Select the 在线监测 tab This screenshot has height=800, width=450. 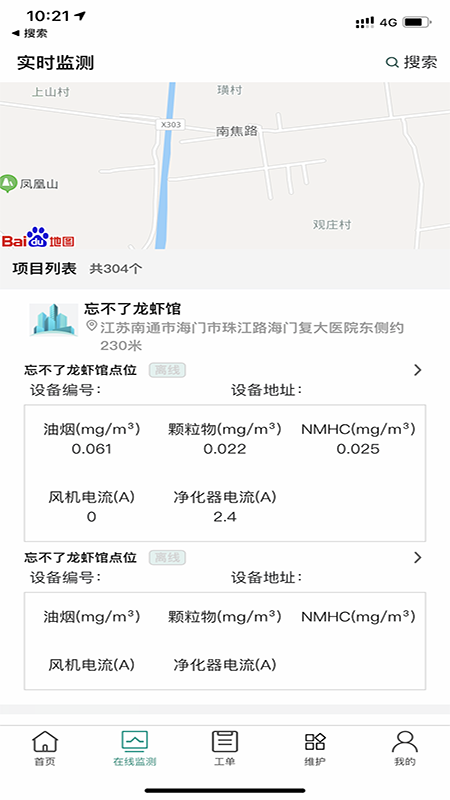pyautogui.click(x=135, y=748)
